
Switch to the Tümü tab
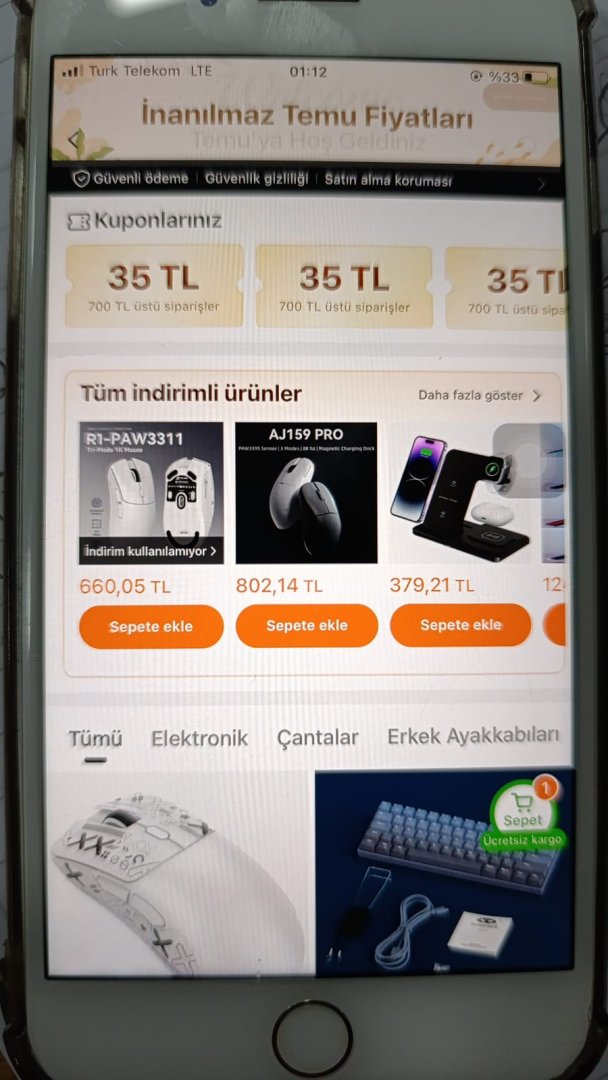95,739
